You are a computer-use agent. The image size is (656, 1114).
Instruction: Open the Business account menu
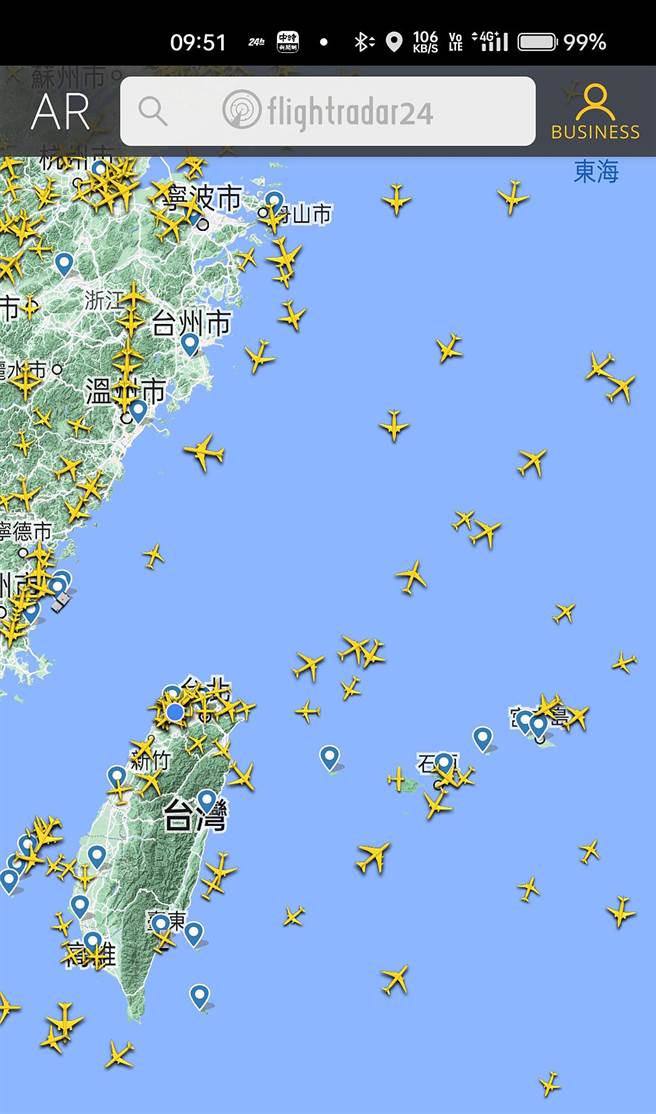pos(595,112)
